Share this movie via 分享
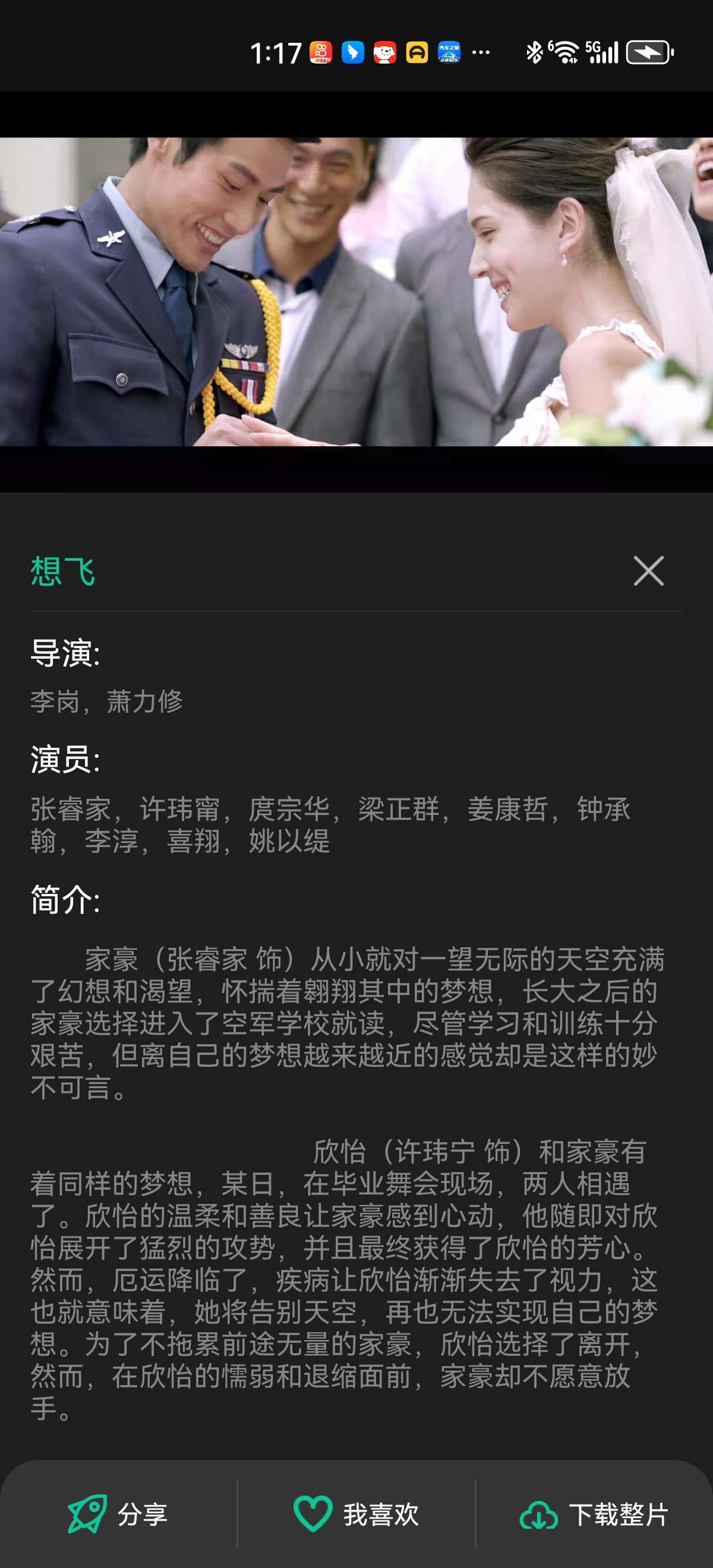Viewport: 713px width, 1568px height. 118,1514
